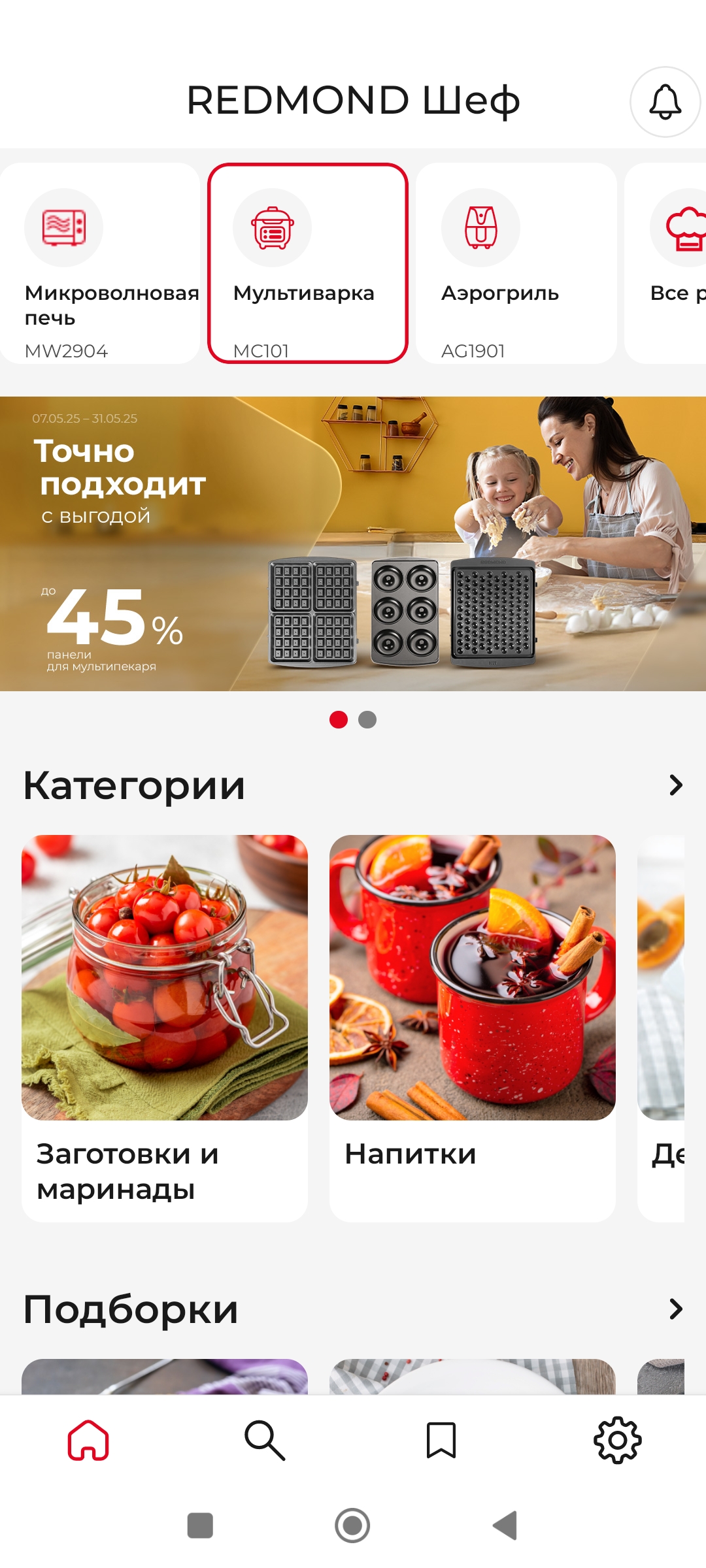Expand all Подборки with the arrow

[x=675, y=1309]
